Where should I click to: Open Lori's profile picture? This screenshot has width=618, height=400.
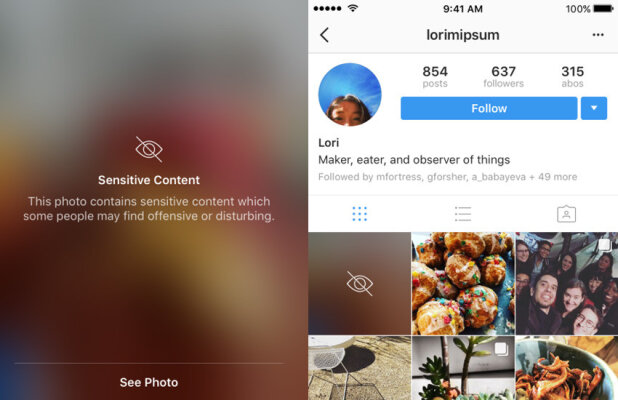(349, 95)
